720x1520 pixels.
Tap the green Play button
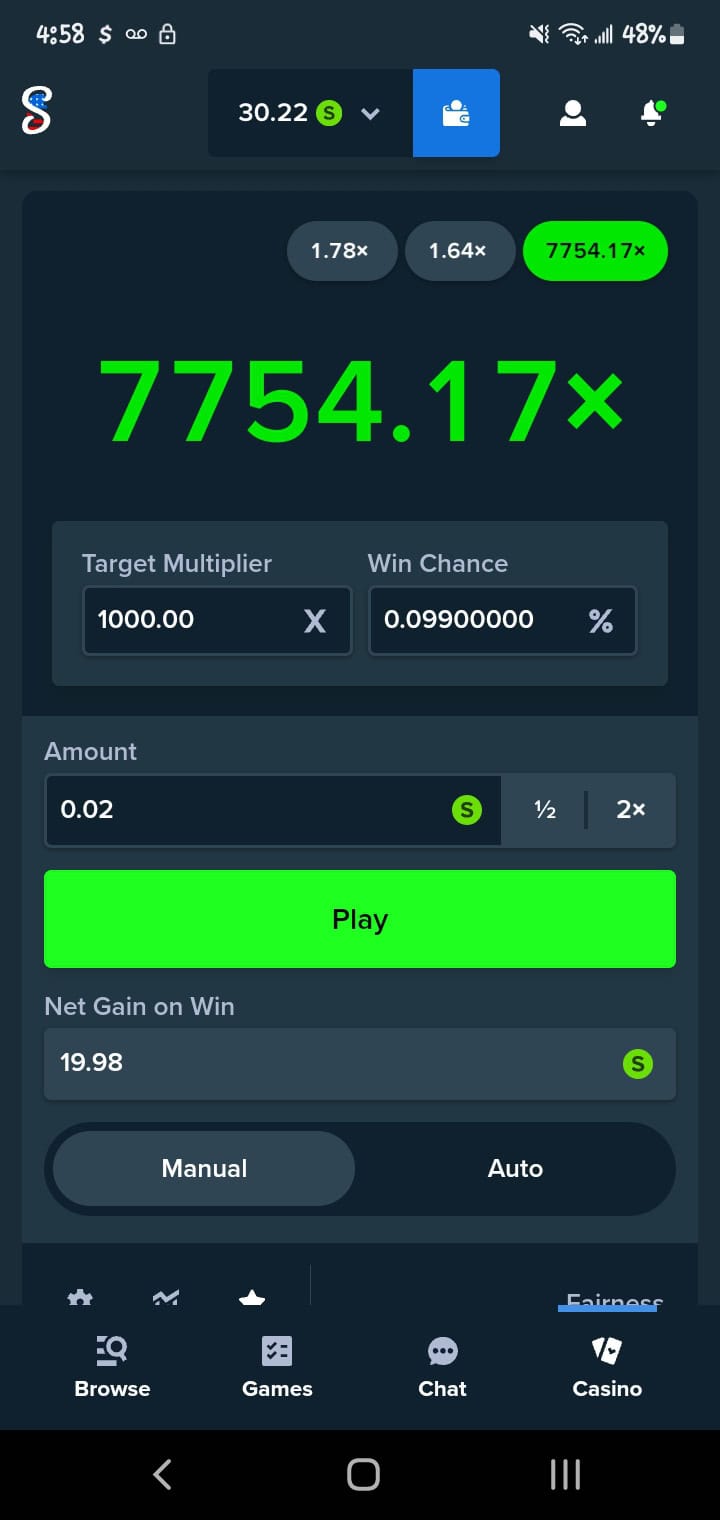click(x=360, y=919)
